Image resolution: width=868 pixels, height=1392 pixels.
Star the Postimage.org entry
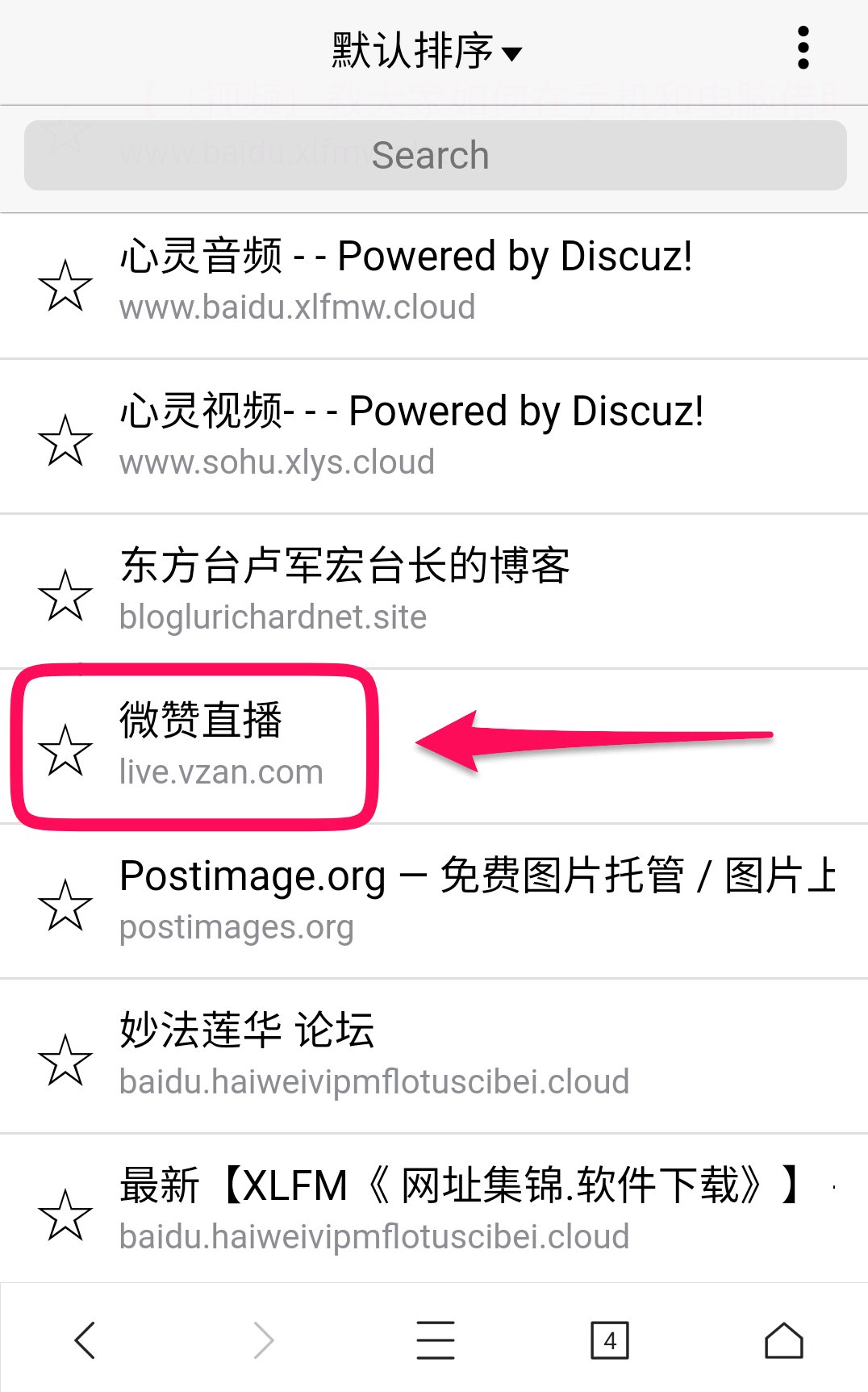[65, 905]
